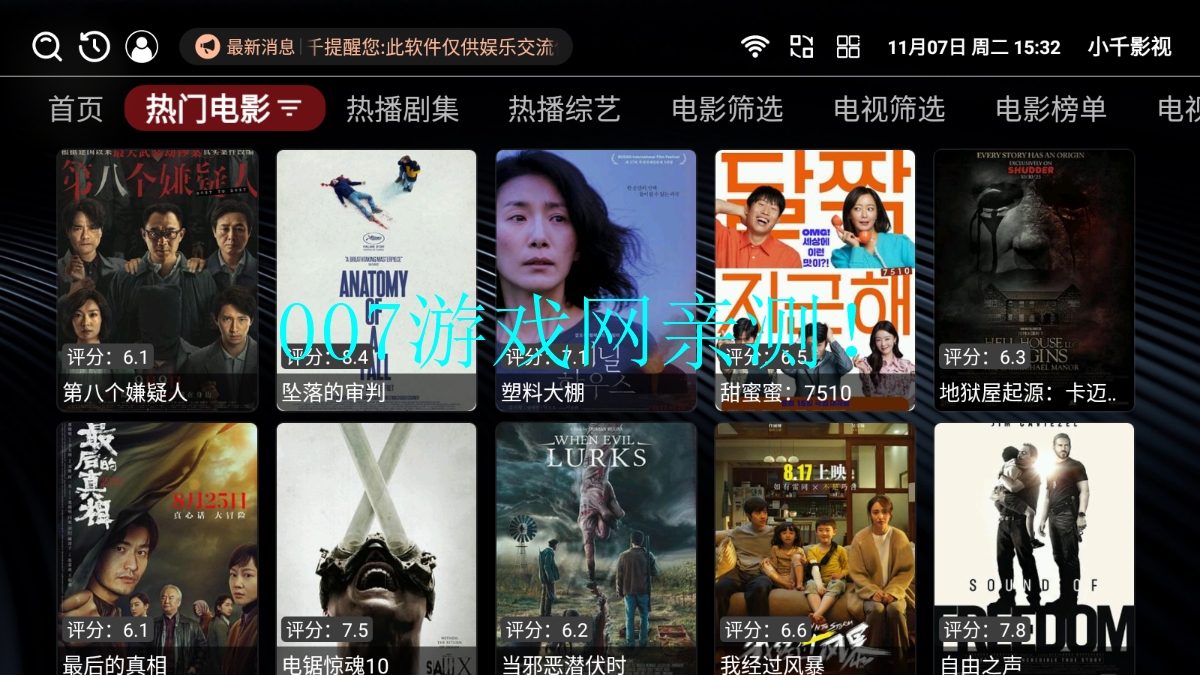This screenshot has width=1200, height=675.
Task: Open the movie 地狱屋起源
Action: (1034, 280)
